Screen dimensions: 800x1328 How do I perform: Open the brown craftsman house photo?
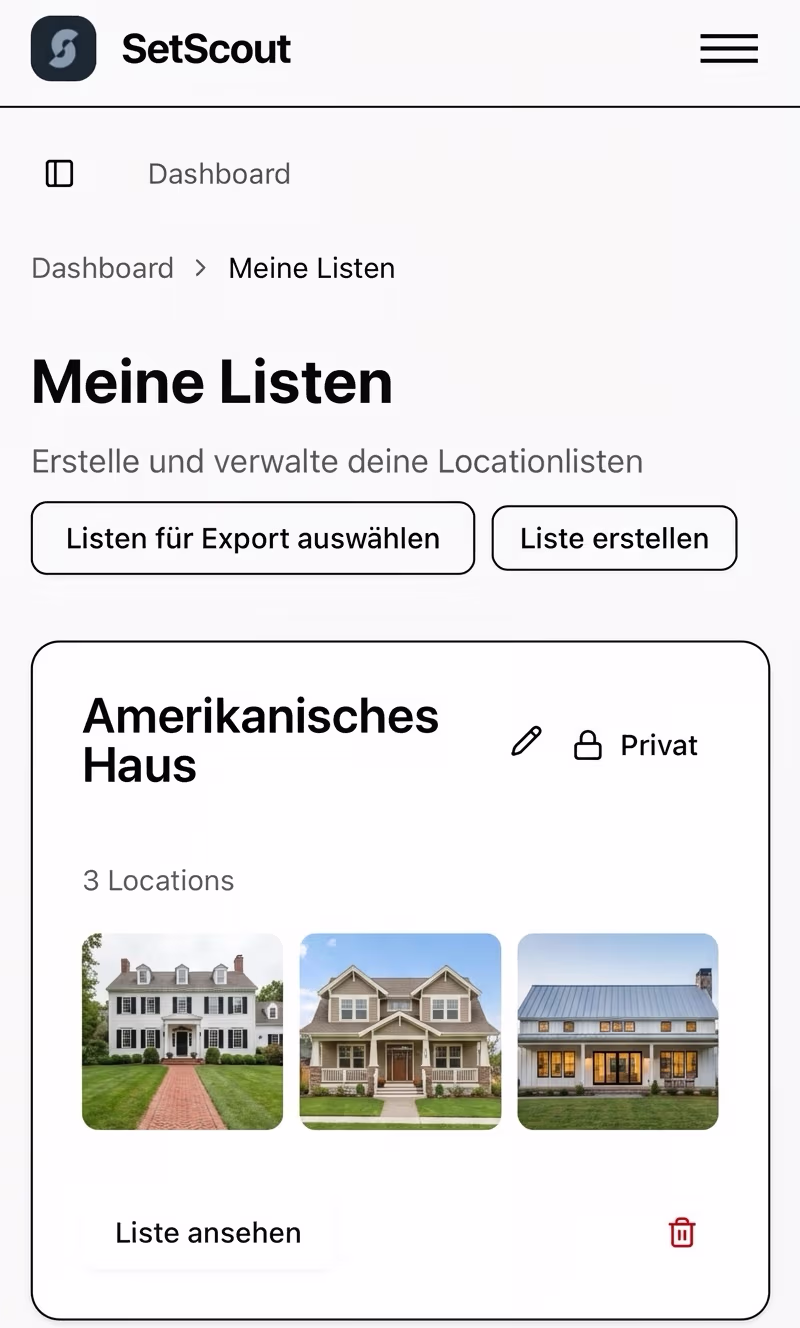point(400,1031)
